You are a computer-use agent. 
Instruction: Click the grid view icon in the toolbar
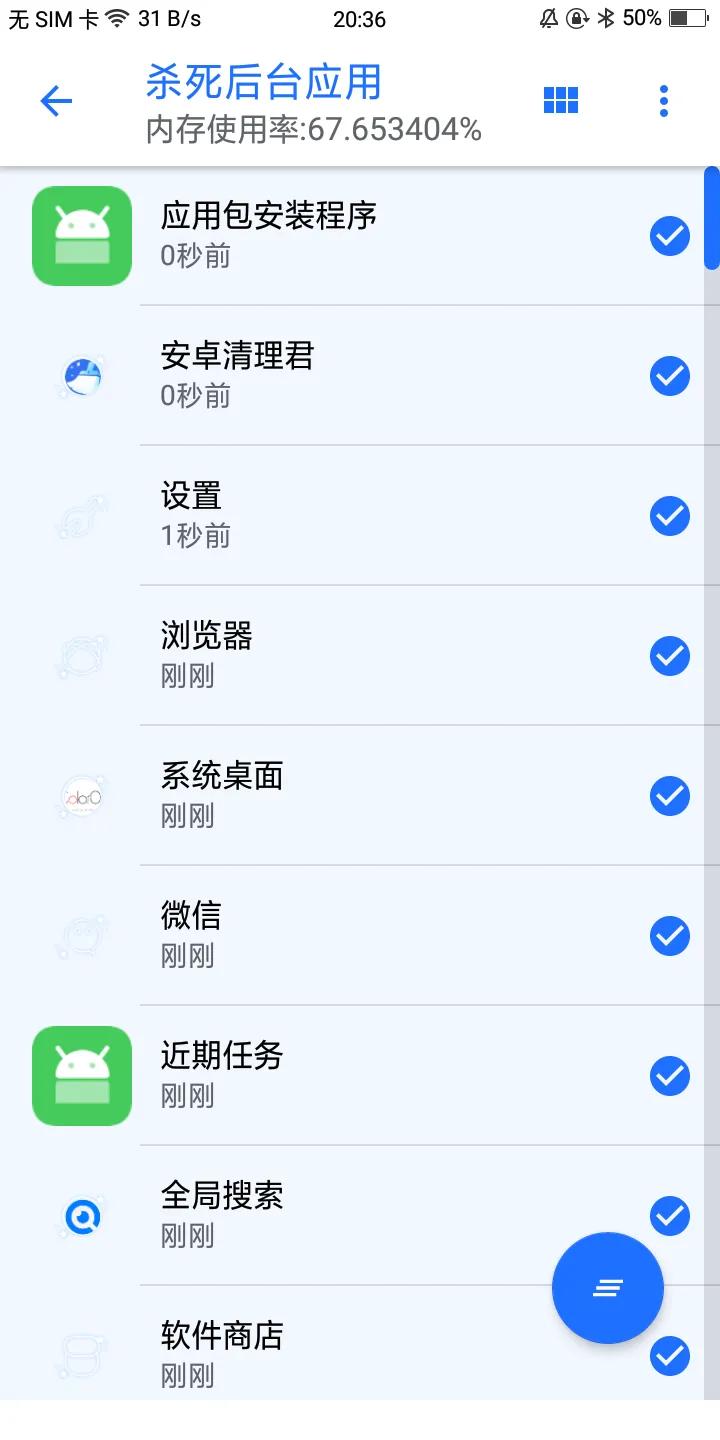(560, 100)
